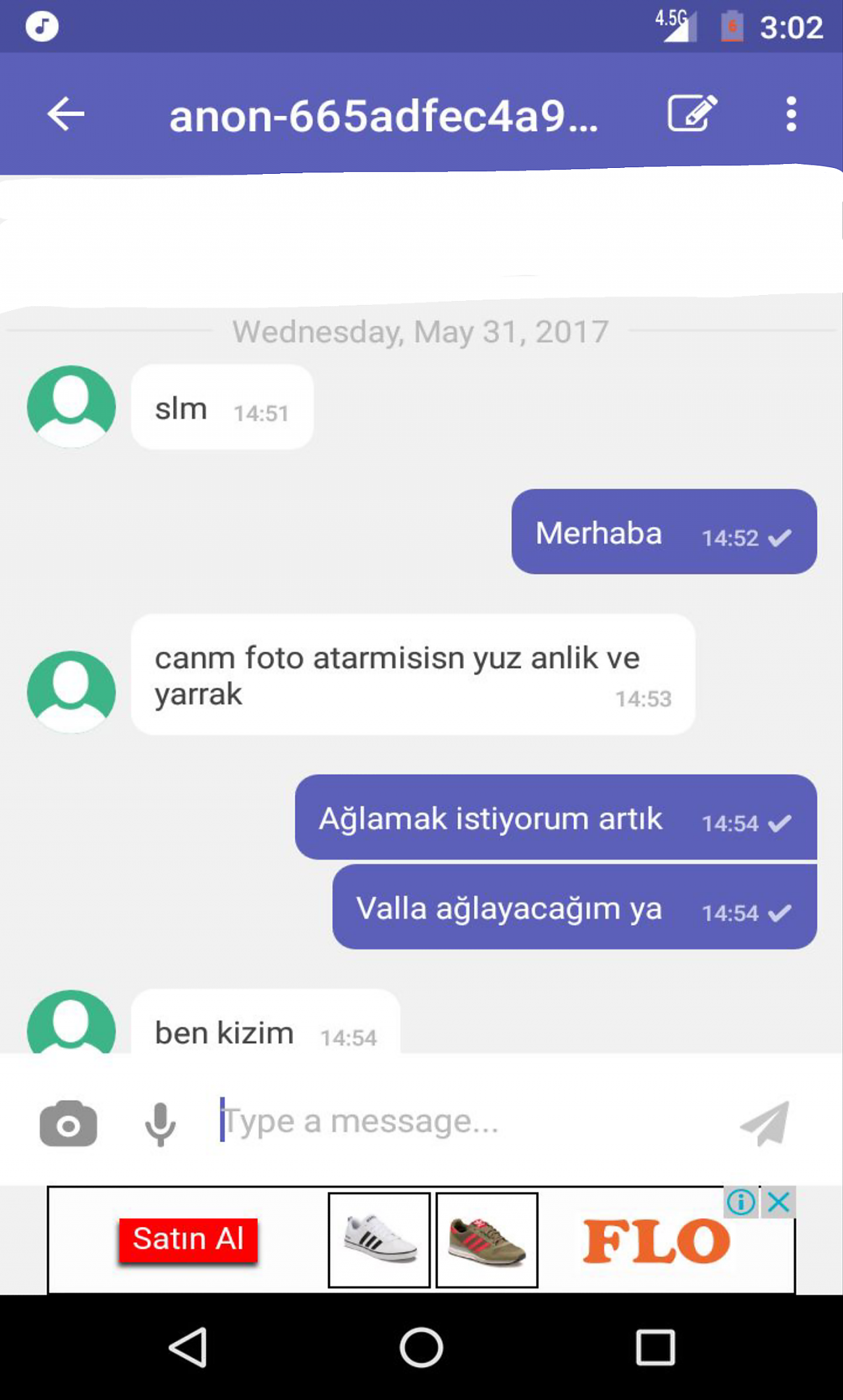Open ad info icon on FLO banner
Viewport: 843px width, 1400px height.
tap(741, 1202)
